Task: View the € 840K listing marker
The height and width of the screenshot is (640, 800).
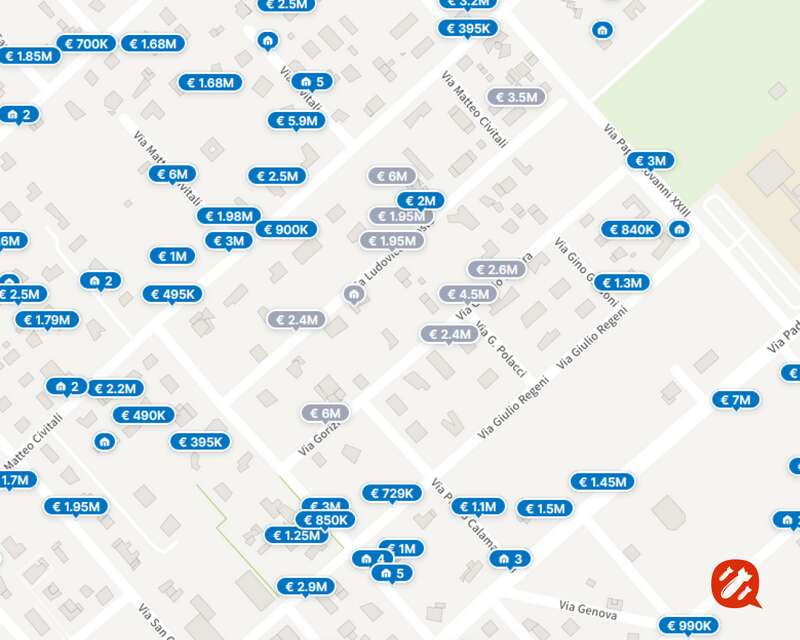Action: click(631, 229)
